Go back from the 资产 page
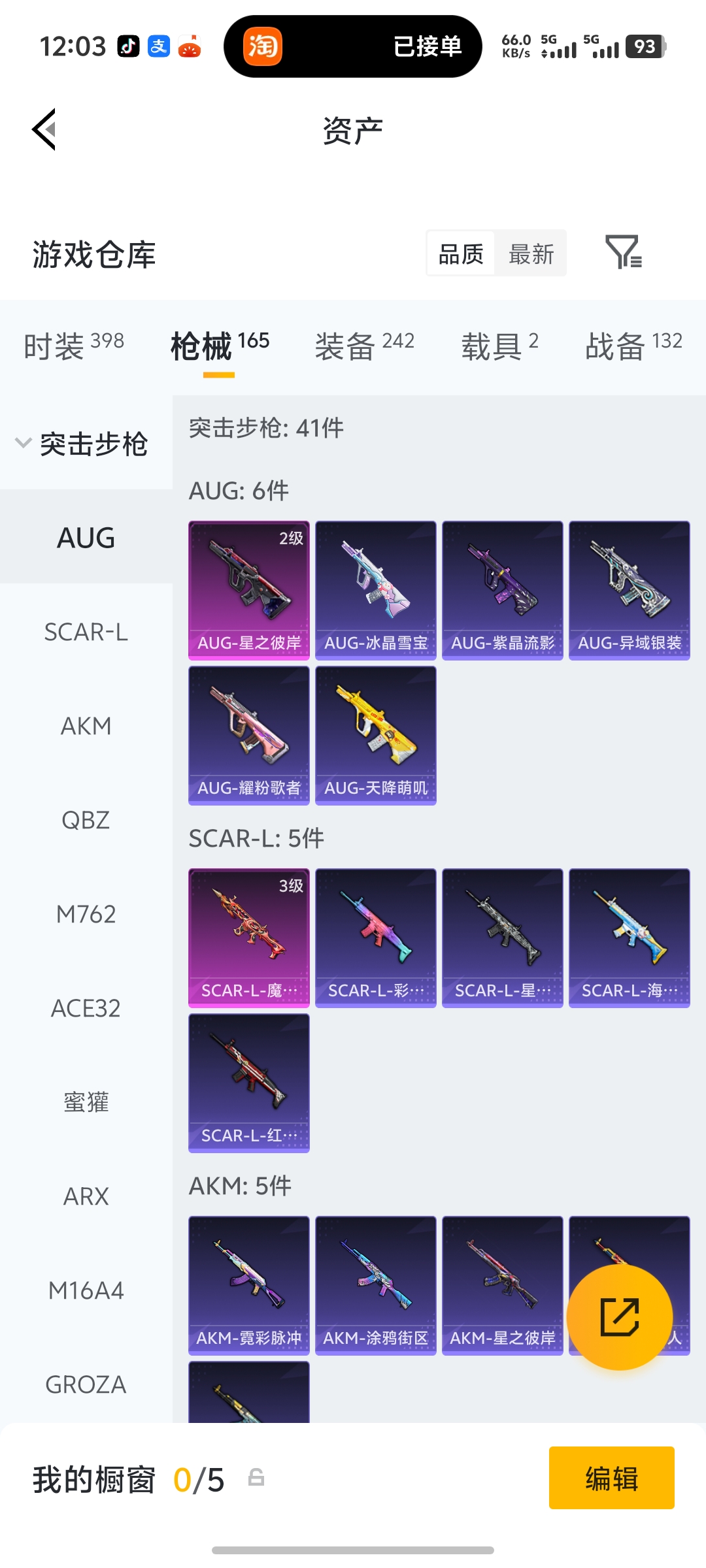706x1568 pixels. (x=44, y=129)
